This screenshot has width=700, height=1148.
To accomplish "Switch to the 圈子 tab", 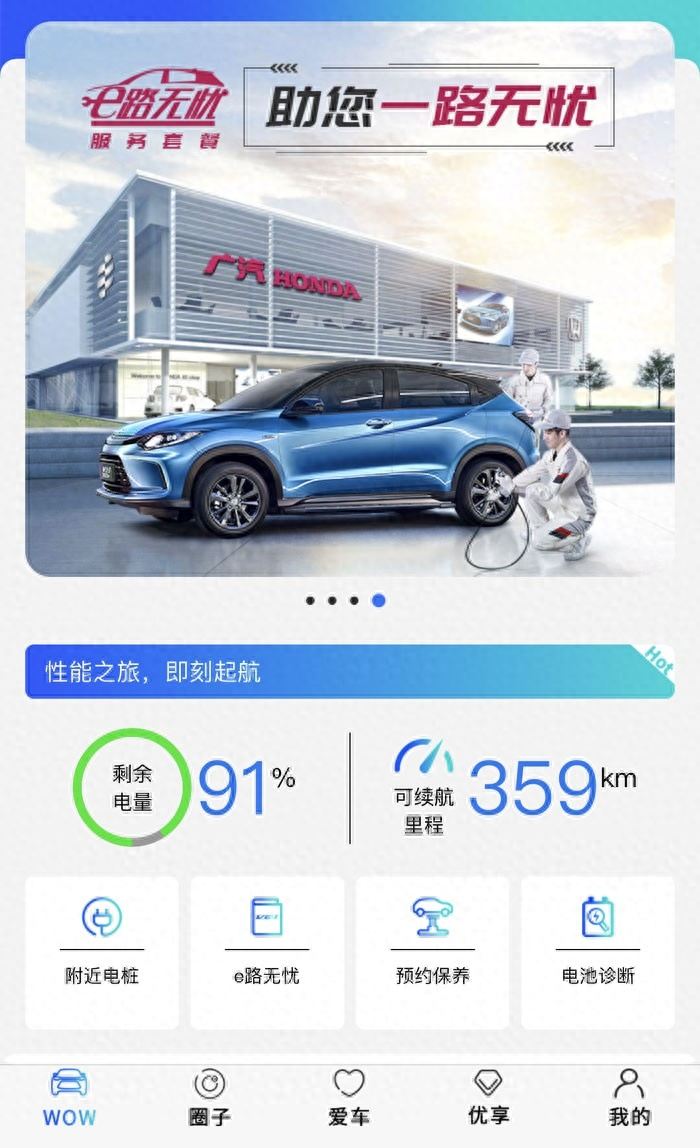I will [209, 1098].
